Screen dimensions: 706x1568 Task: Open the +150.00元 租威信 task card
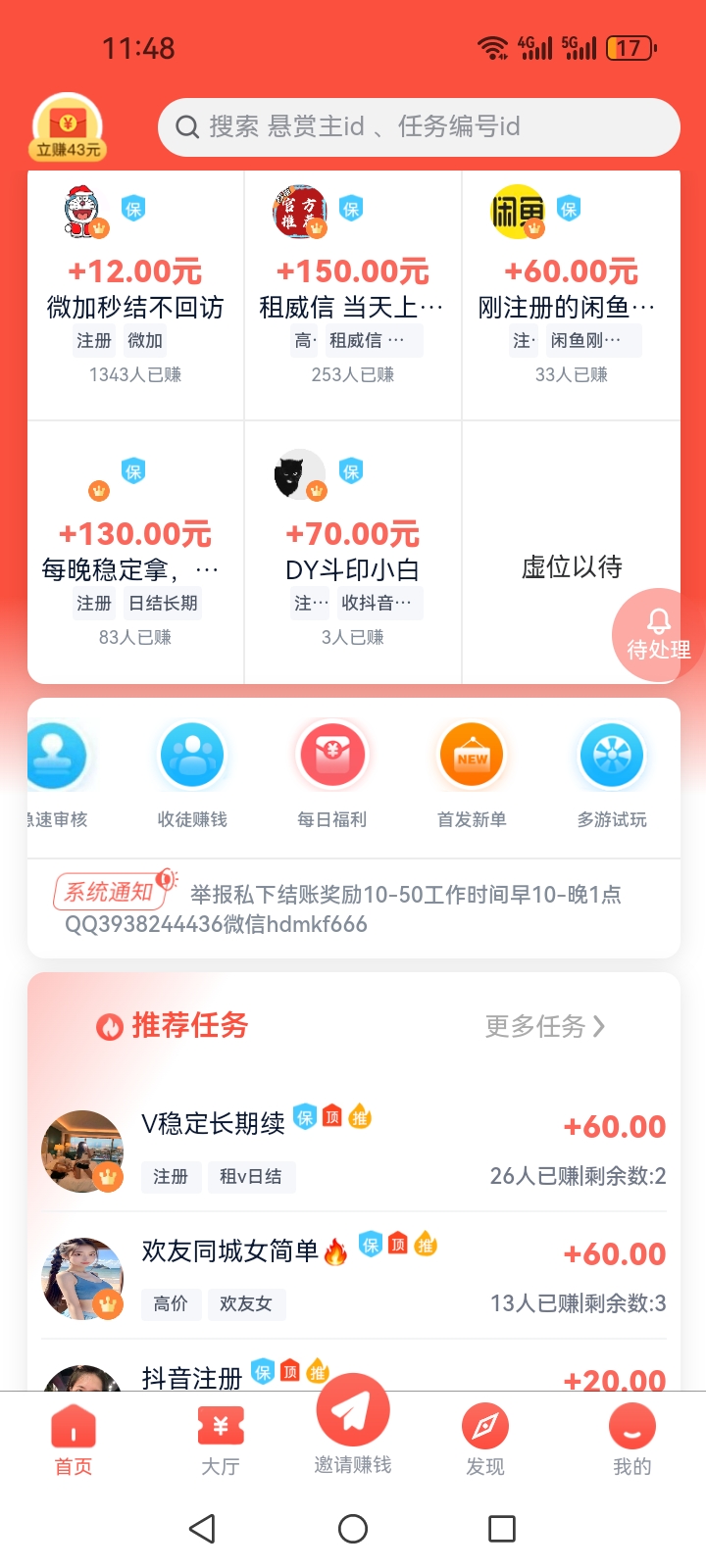pyautogui.click(x=353, y=296)
